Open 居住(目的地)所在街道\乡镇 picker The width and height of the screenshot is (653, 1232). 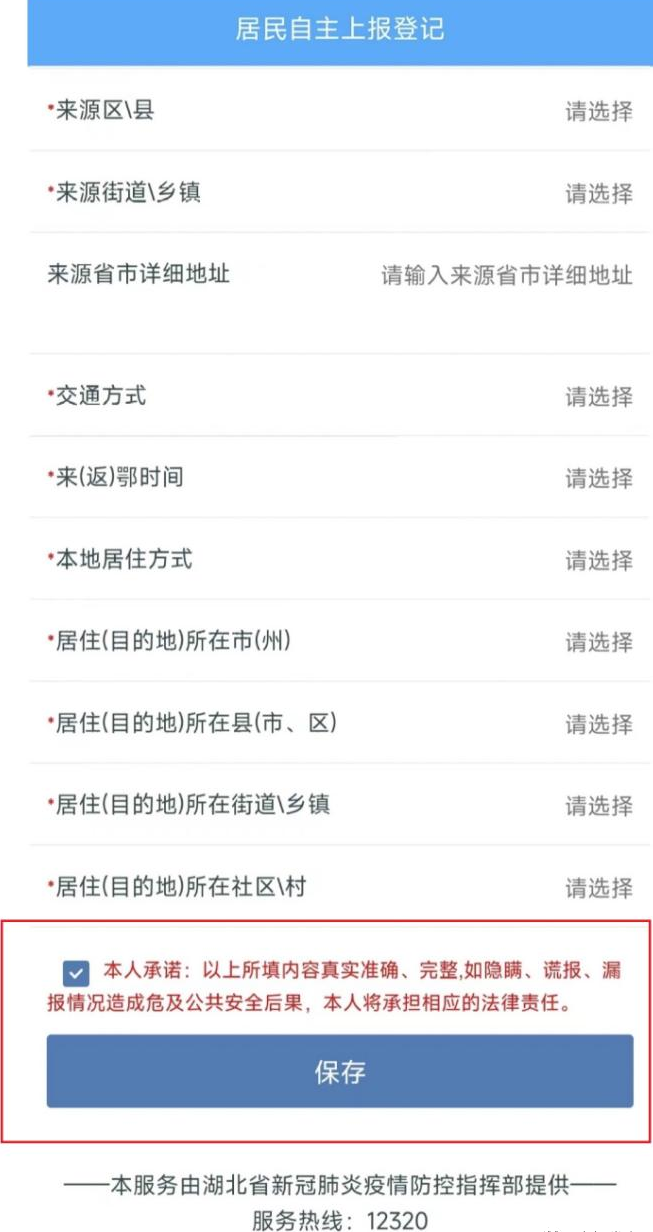340,806
